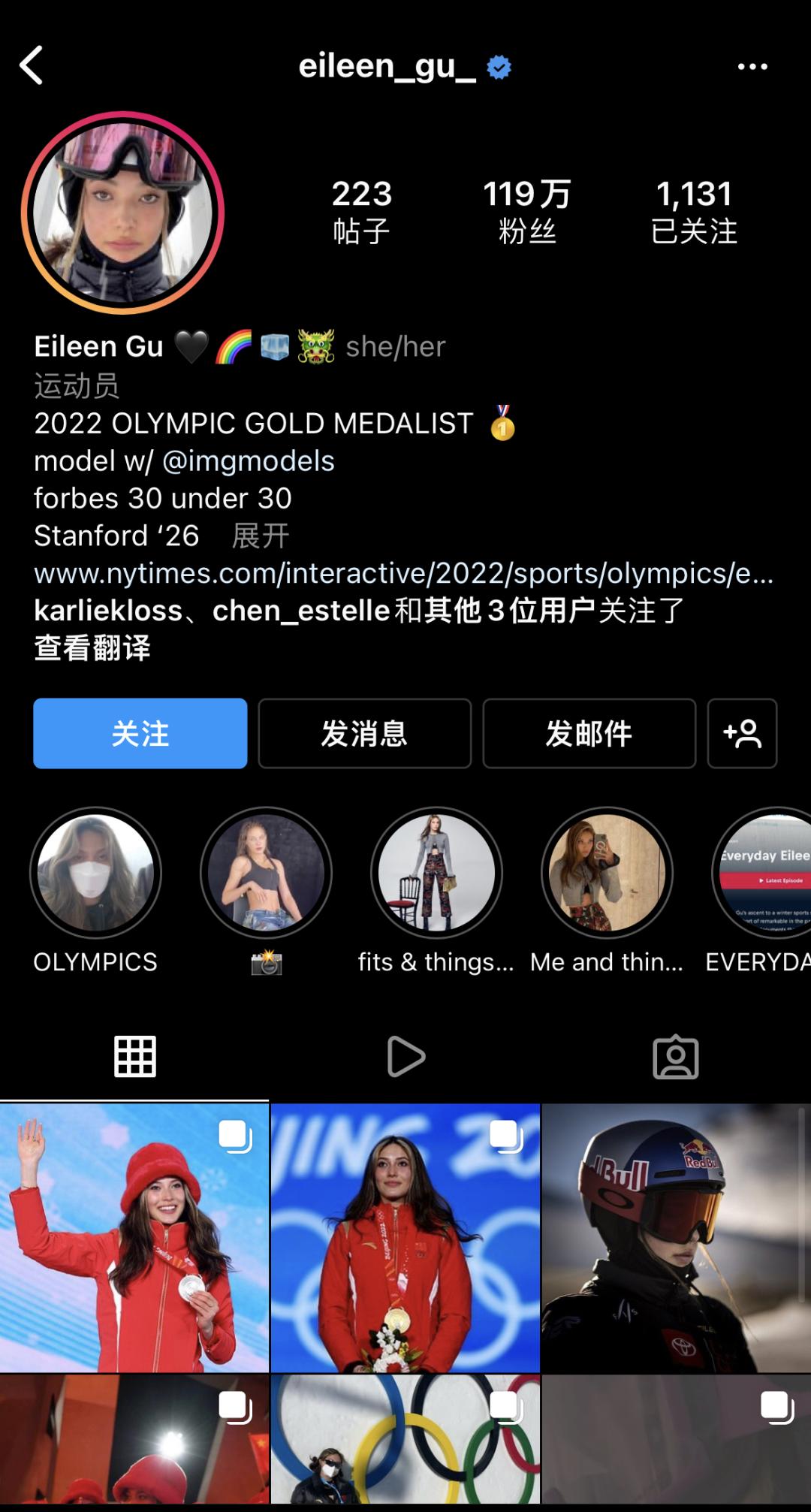The width and height of the screenshot is (811, 1512).
Task: Switch to the tagged photos tab
Action: coord(675,1057)
